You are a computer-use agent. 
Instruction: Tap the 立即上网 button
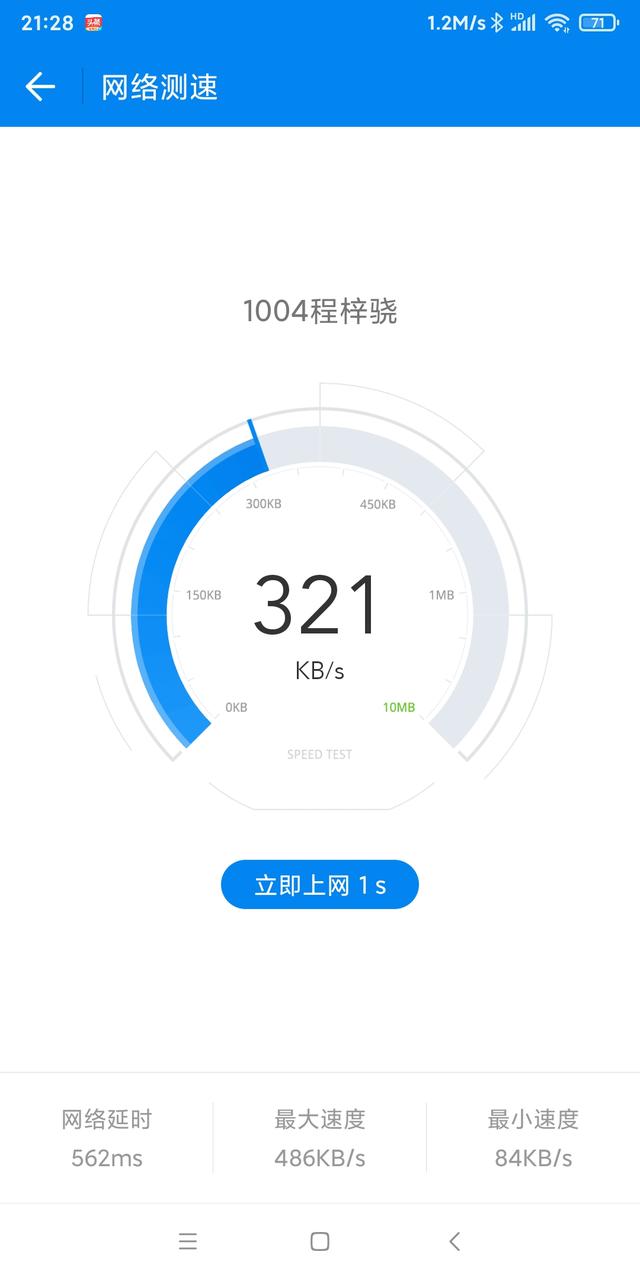[319, 885]
